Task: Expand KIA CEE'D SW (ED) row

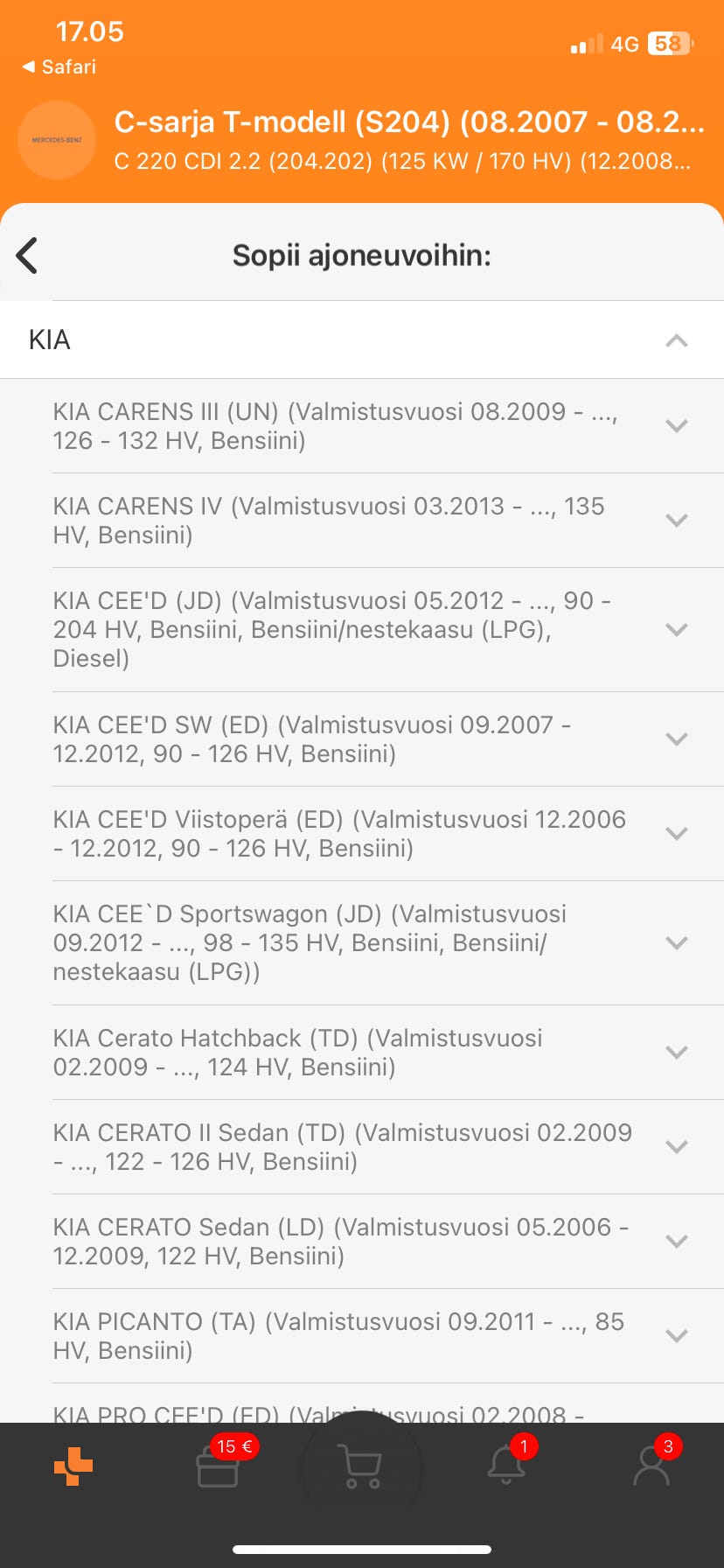Action: (x=676, y=739)
